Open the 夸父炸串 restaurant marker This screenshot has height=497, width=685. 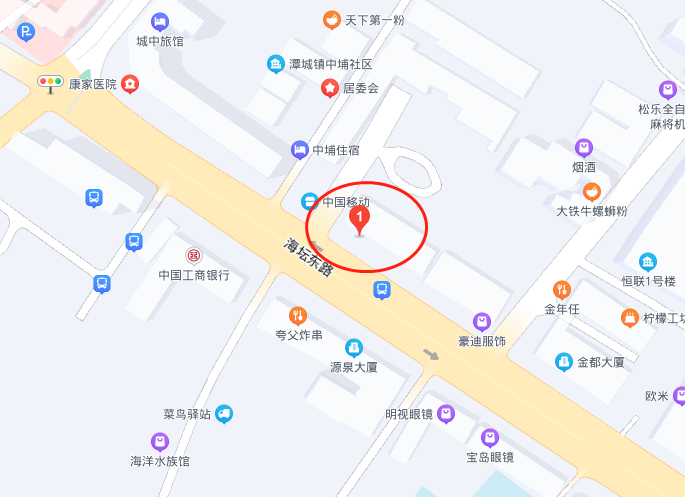[298, 316]
